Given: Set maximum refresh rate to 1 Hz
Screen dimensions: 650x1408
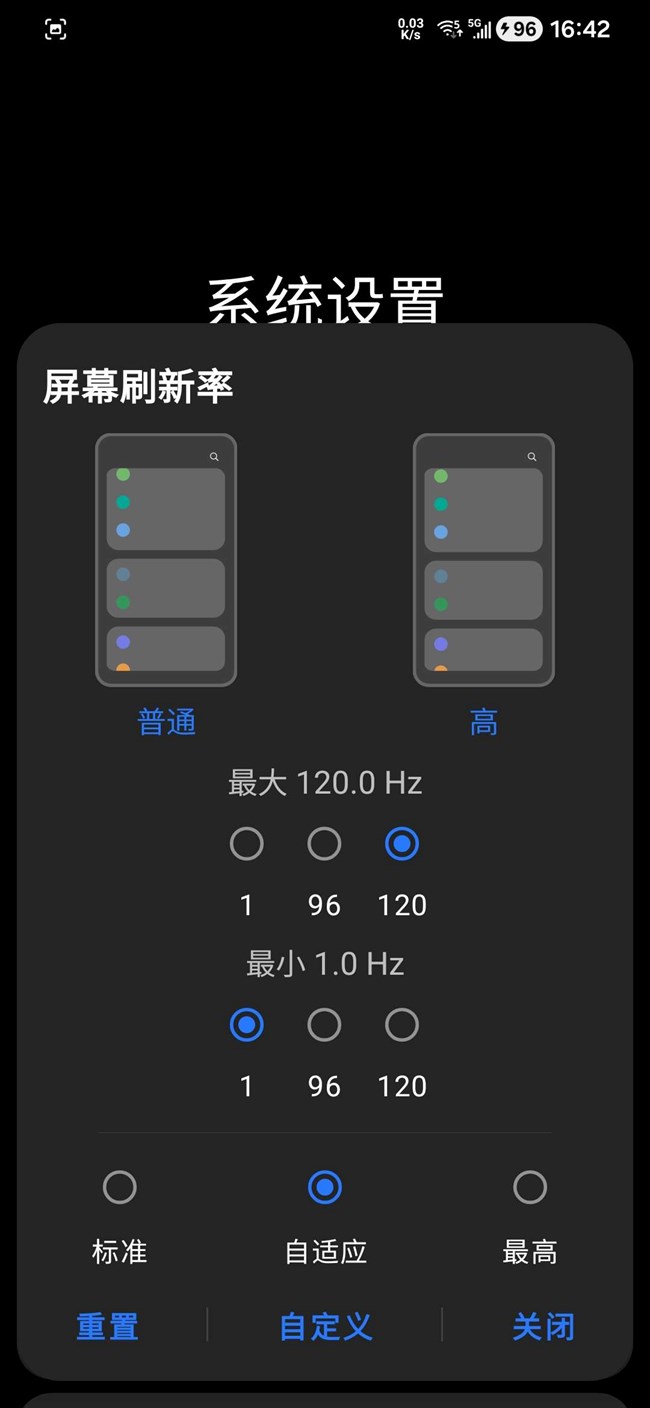Looking at the screenshot, I should pos(247,844).
